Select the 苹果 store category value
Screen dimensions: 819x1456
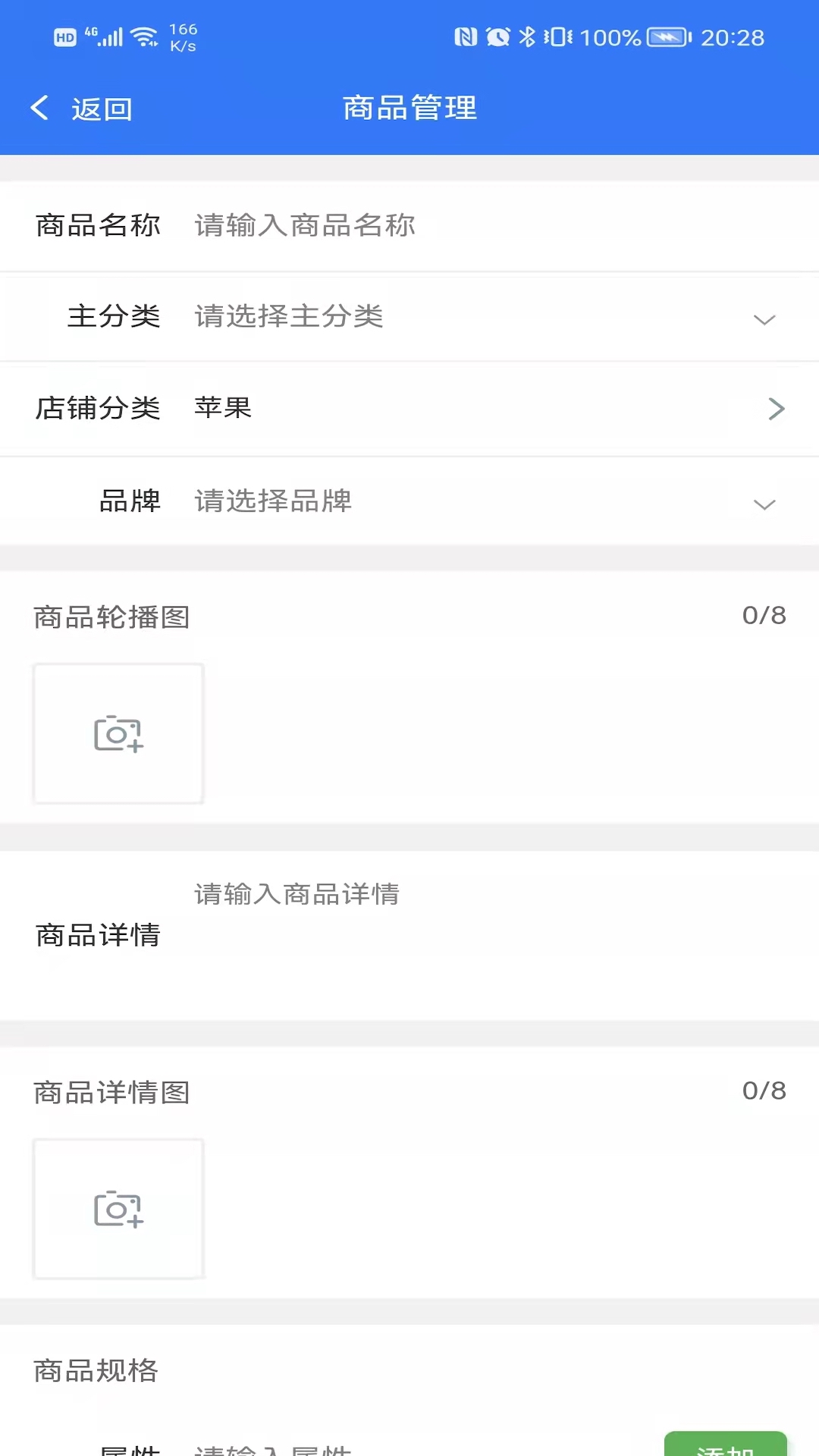221,408
